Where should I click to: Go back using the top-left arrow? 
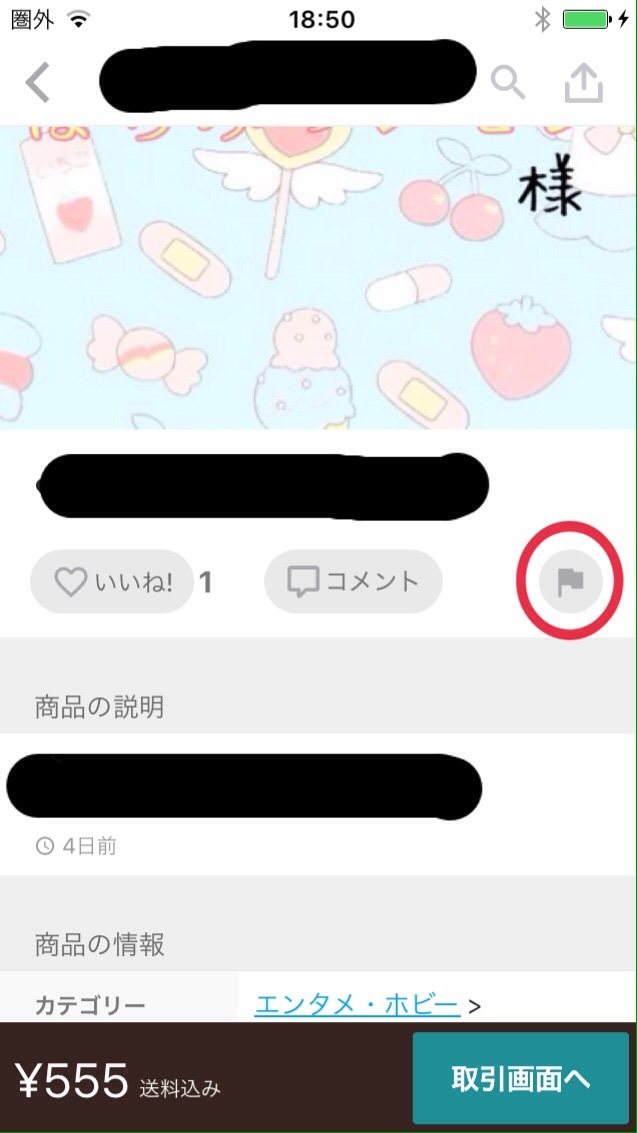tap(37, 83)
